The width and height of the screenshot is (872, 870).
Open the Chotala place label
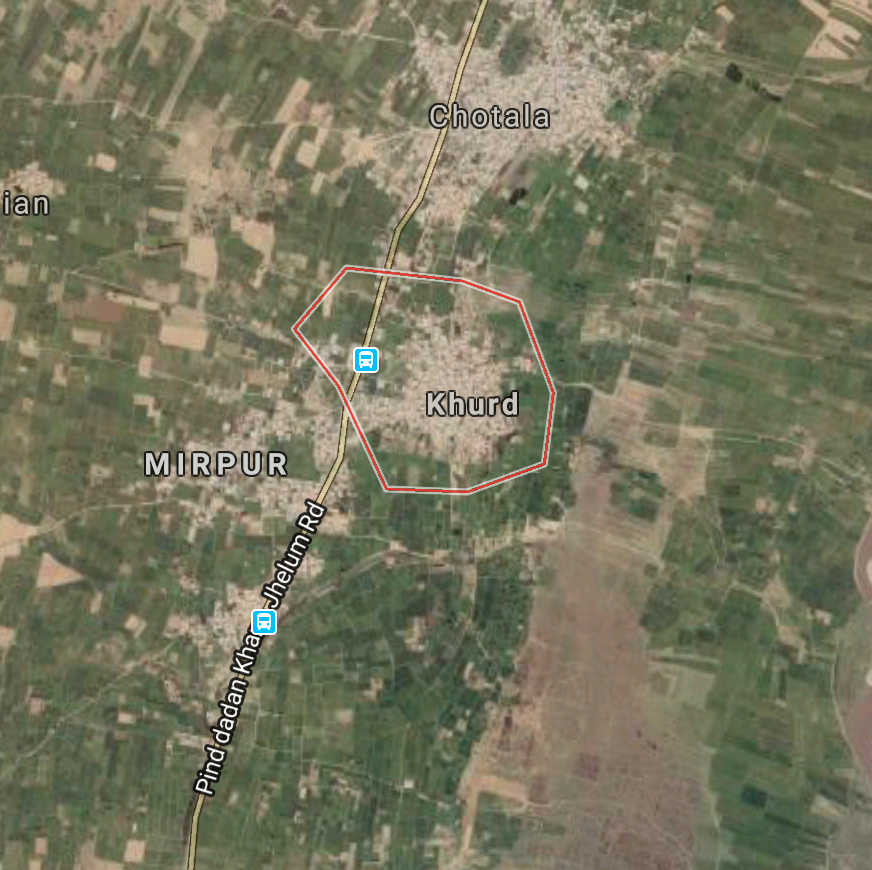click(489, 117)
